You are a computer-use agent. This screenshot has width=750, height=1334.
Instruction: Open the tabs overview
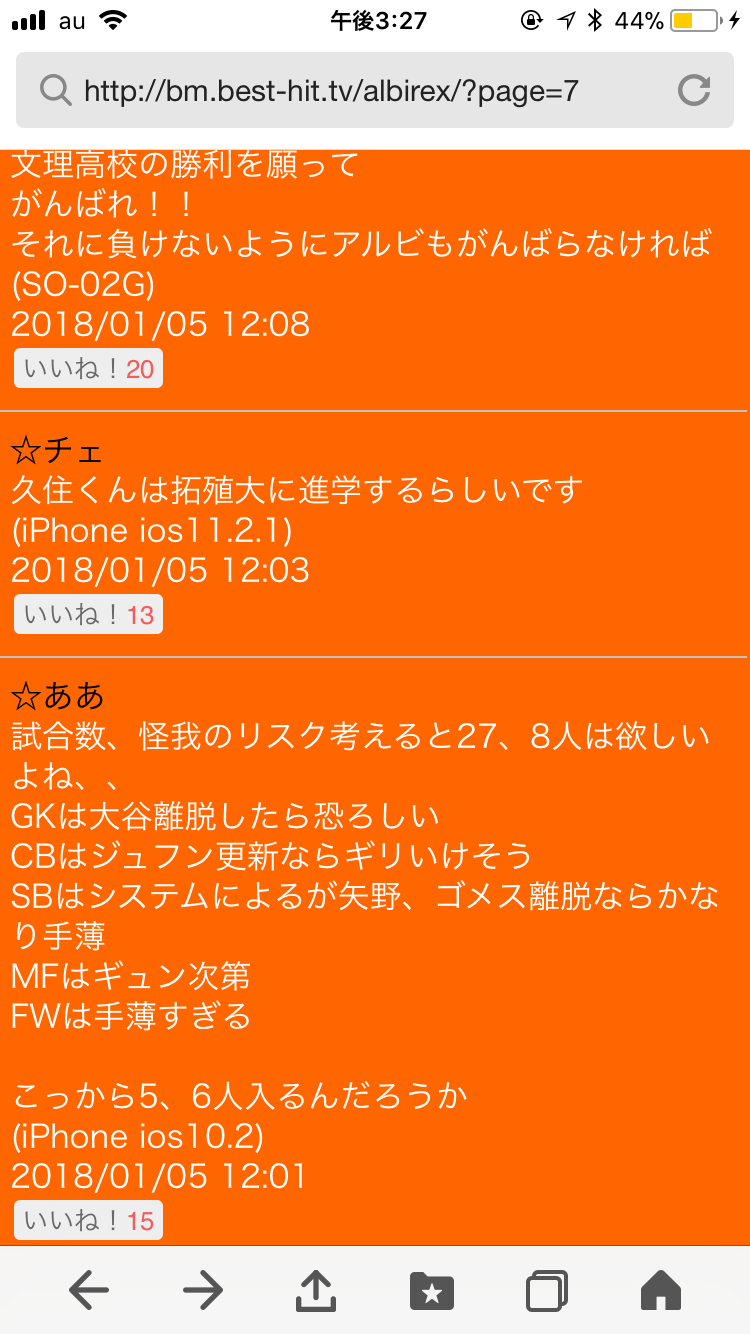coord(546,1290)
